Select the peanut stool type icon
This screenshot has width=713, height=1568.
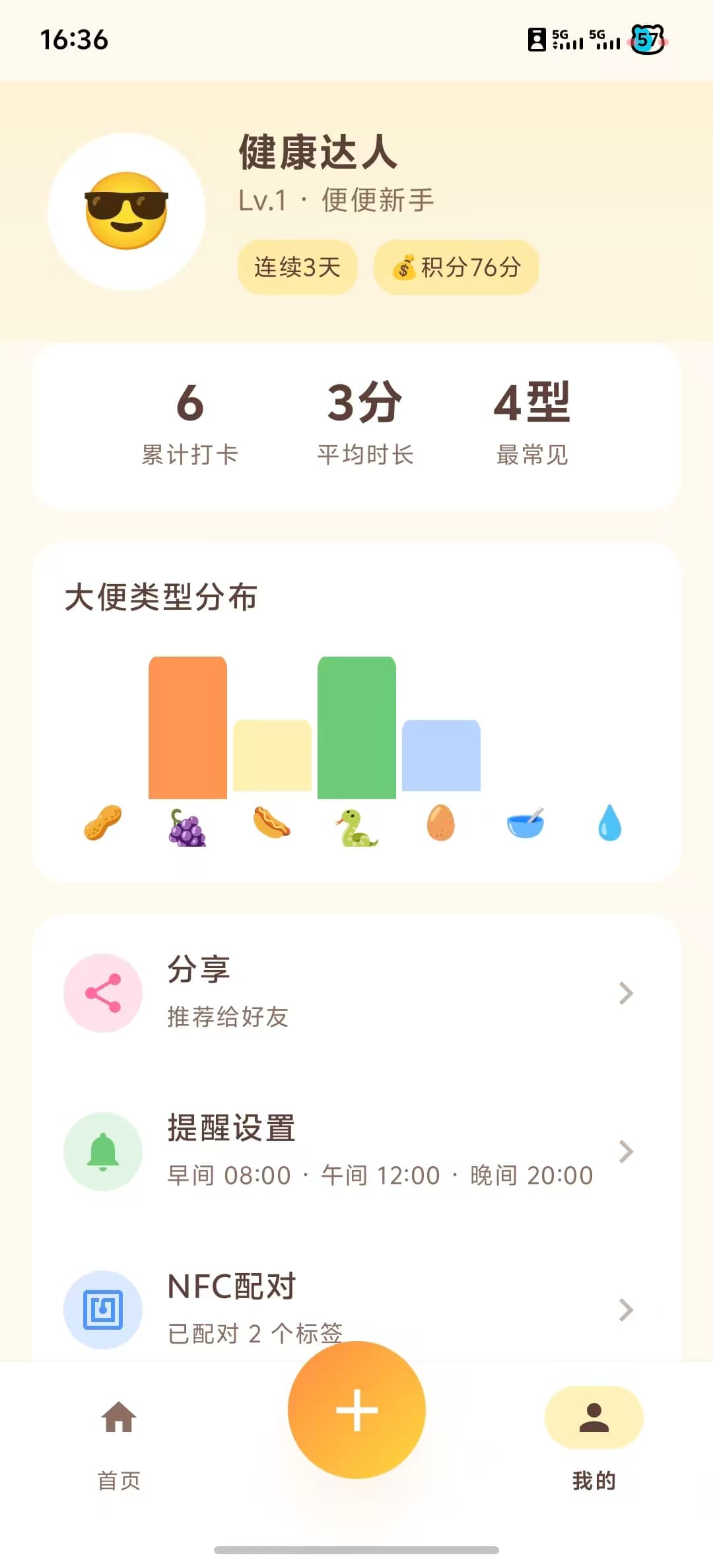[102, 824]
